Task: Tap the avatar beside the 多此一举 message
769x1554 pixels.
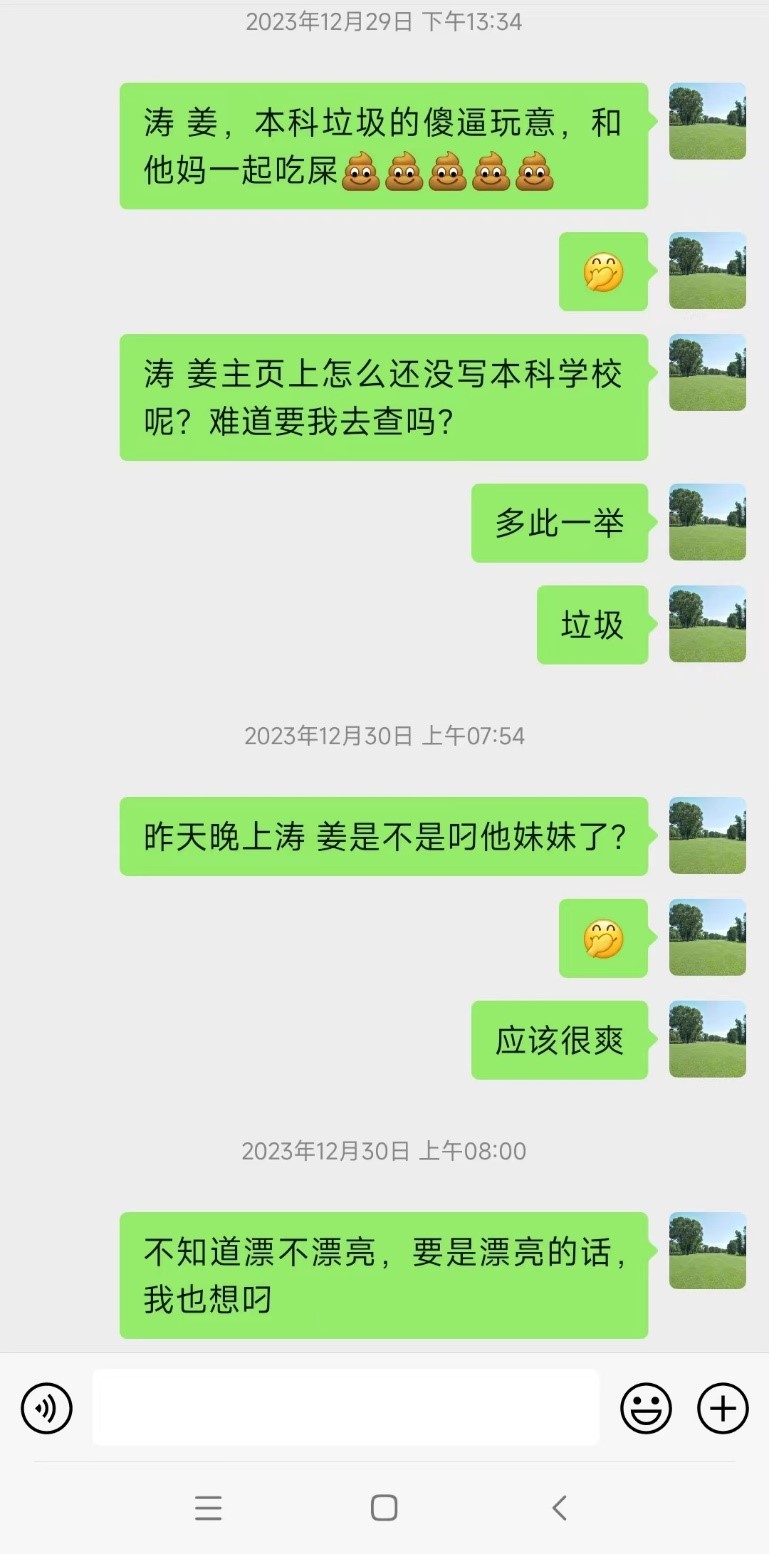Action: tap(707, 522)
